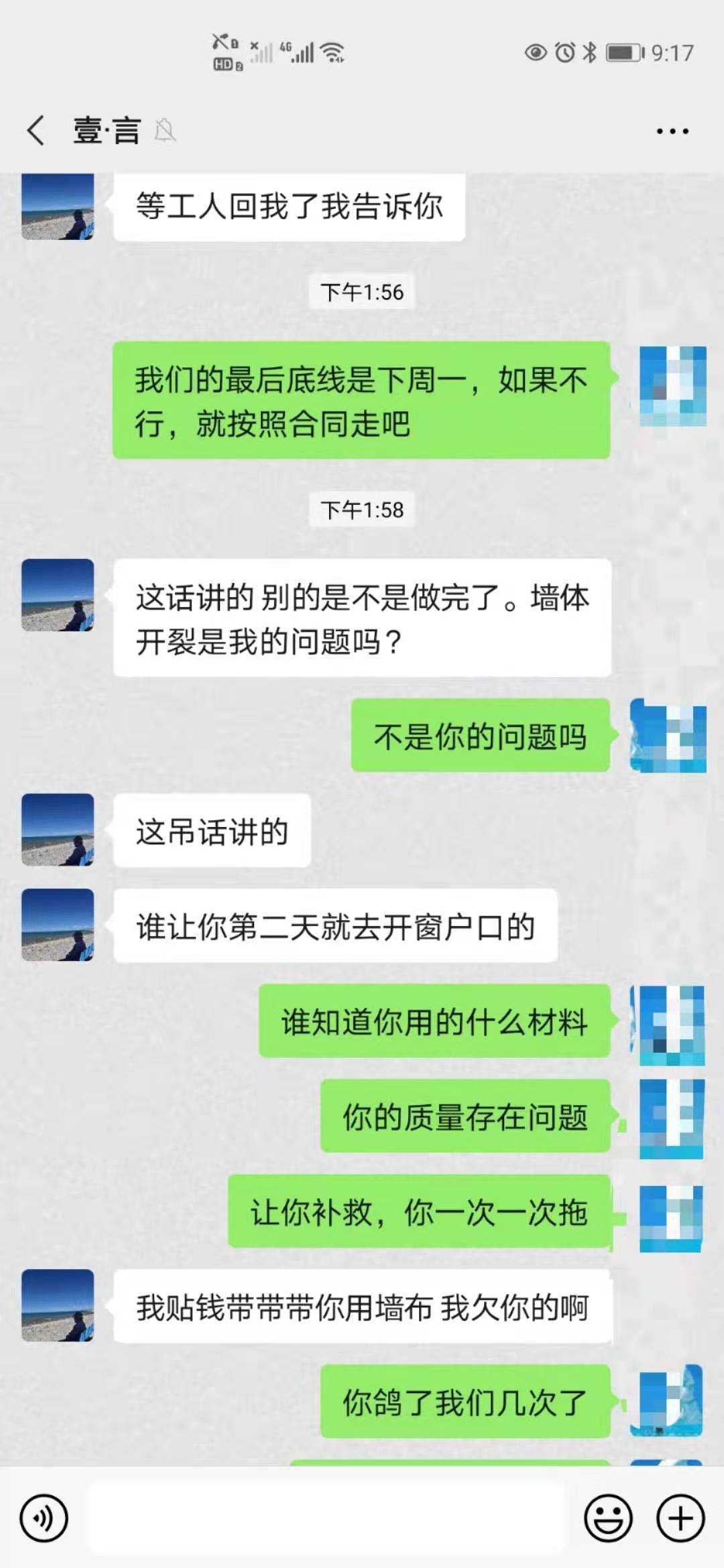
Task: Open my avatar beside 不是你的问题吗
Action: (669, 736)
